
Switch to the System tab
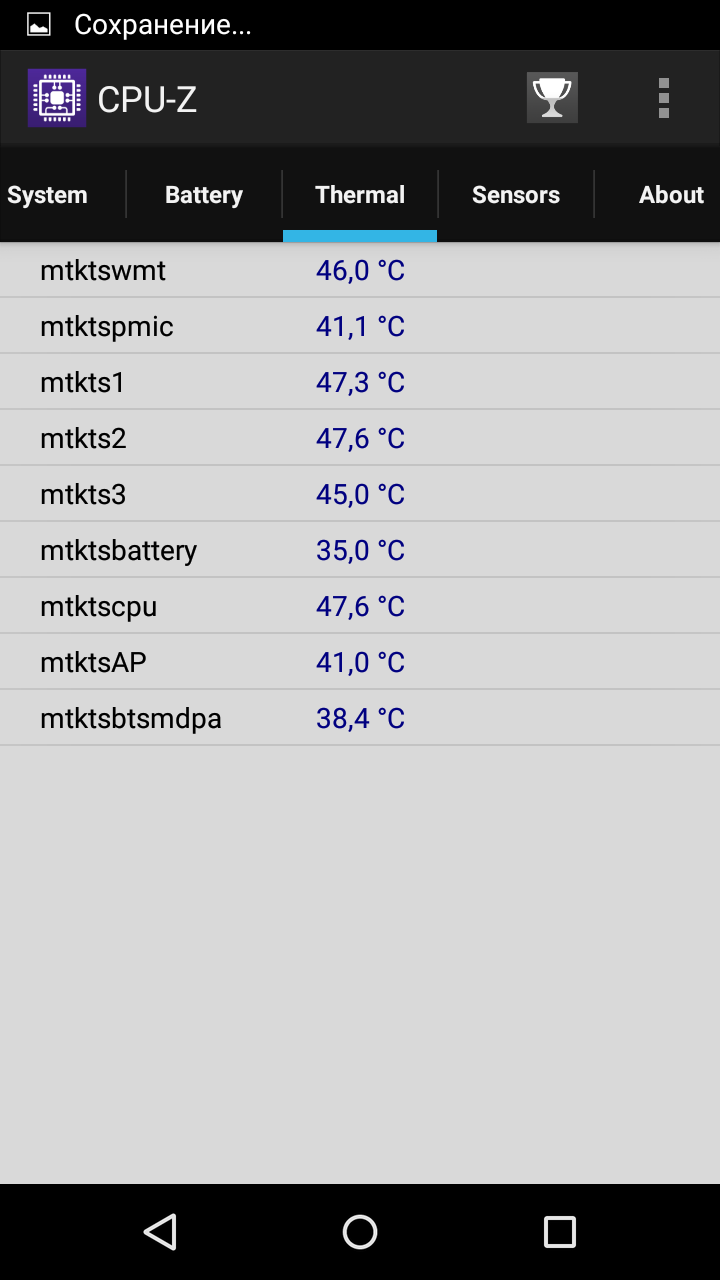[48, 195]
